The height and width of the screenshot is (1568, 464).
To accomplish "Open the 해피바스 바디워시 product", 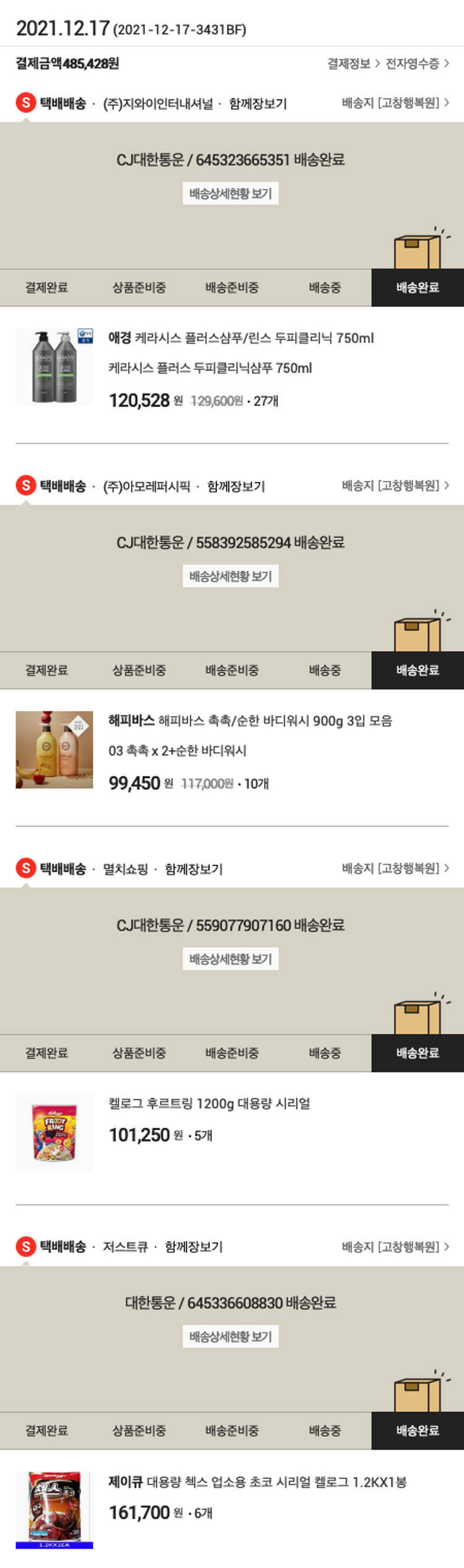I will (250, 721).
